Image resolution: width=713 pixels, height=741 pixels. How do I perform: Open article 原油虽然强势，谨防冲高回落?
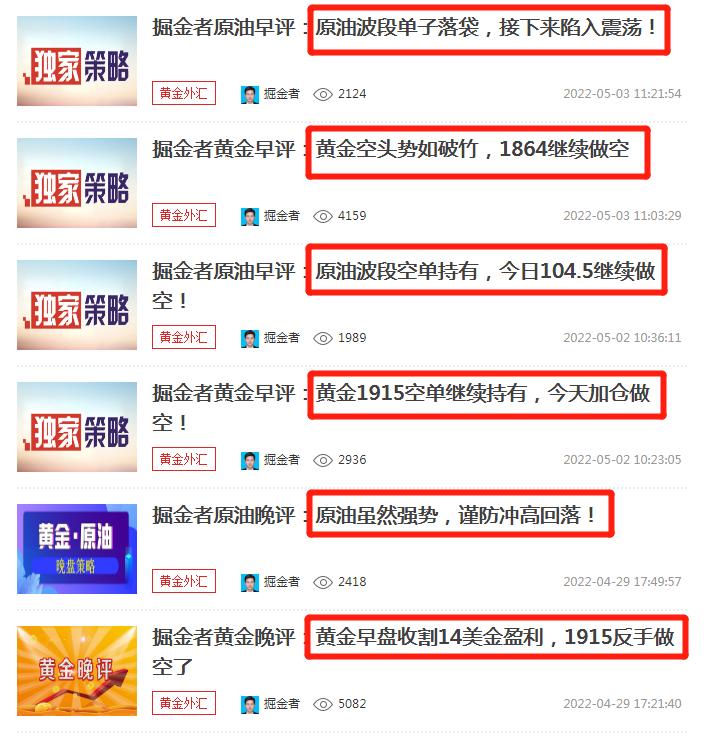click(x=374, y=515)
